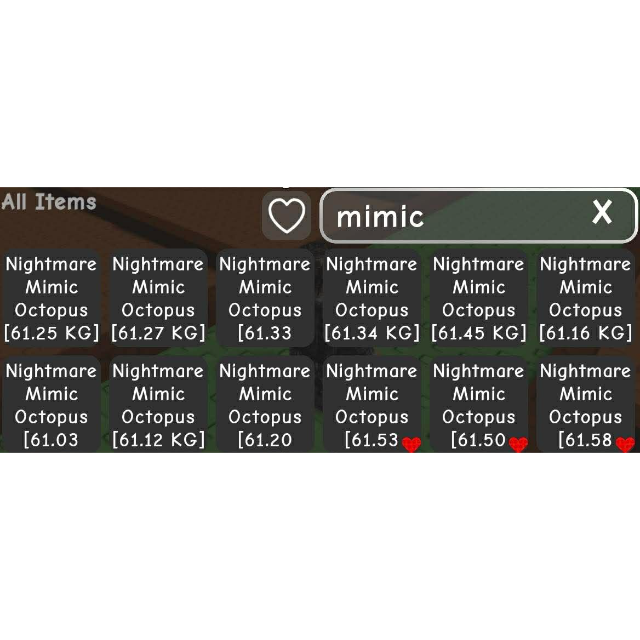This screenshot has height=640, width=640.
Task: Choose the 61.33 Nightmare Mimic Octopus
Action: (265, 298)
